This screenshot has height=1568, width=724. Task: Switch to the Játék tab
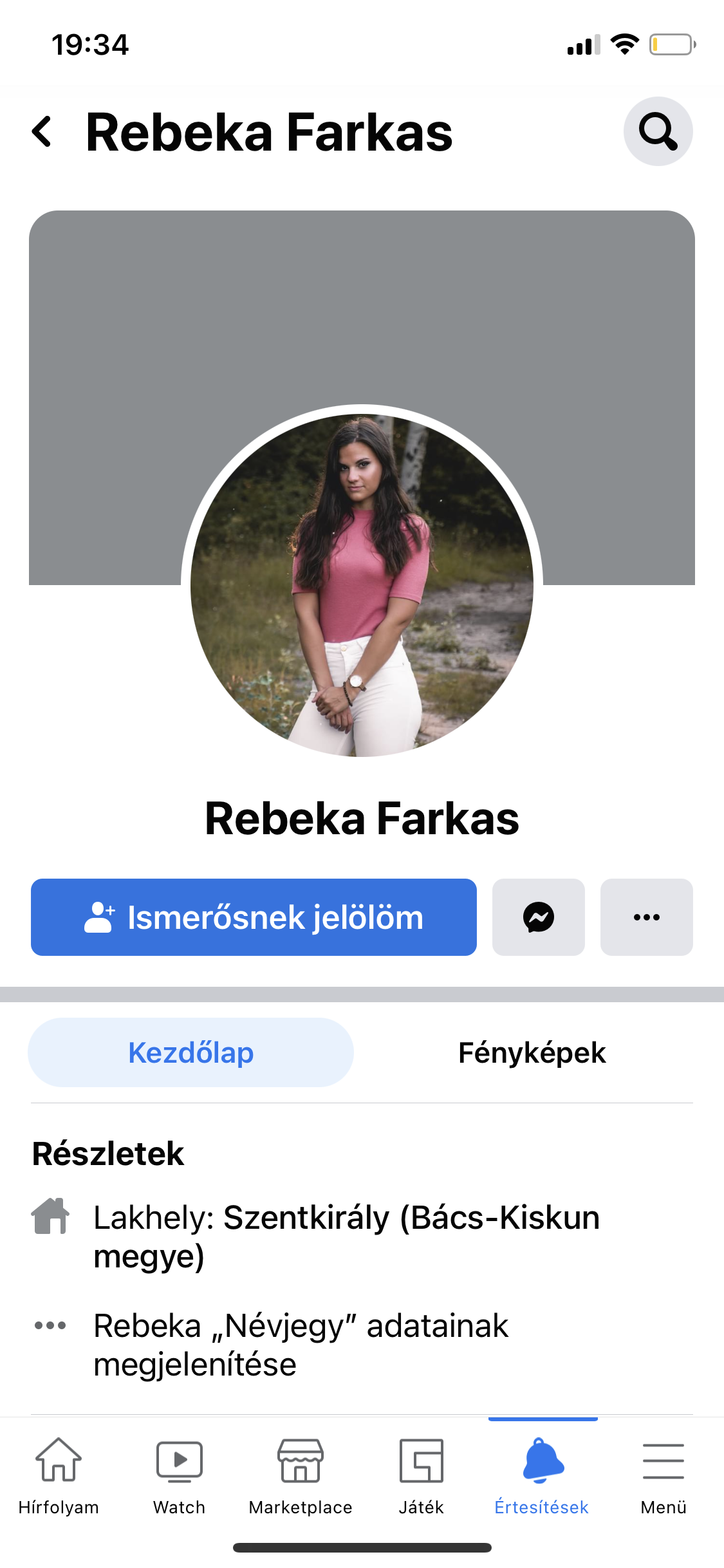(x=421, y=1474)
